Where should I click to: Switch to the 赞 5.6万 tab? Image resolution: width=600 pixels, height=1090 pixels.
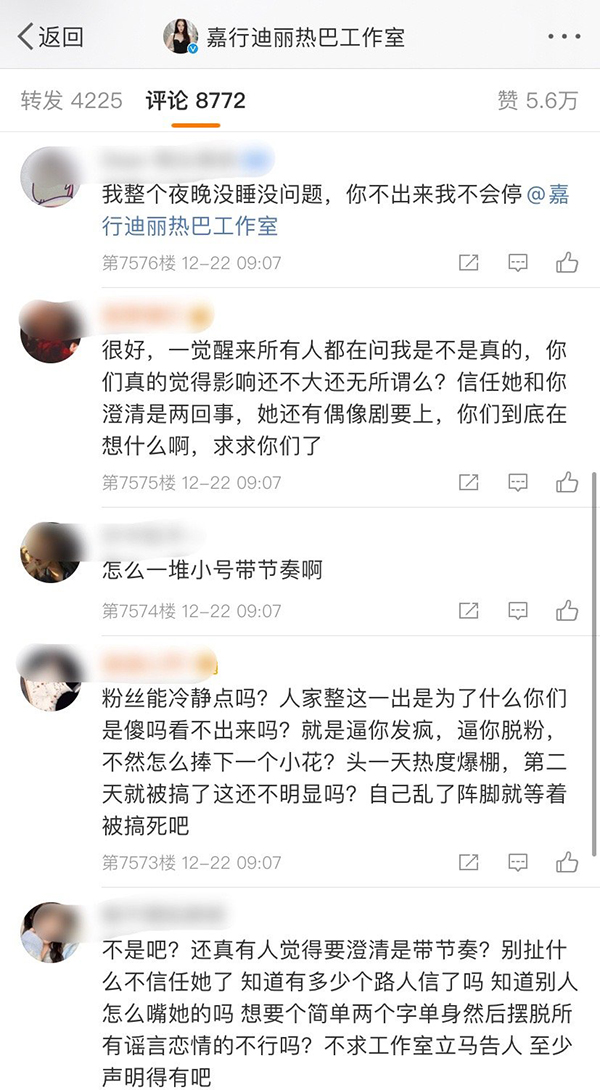coord(538,100)
